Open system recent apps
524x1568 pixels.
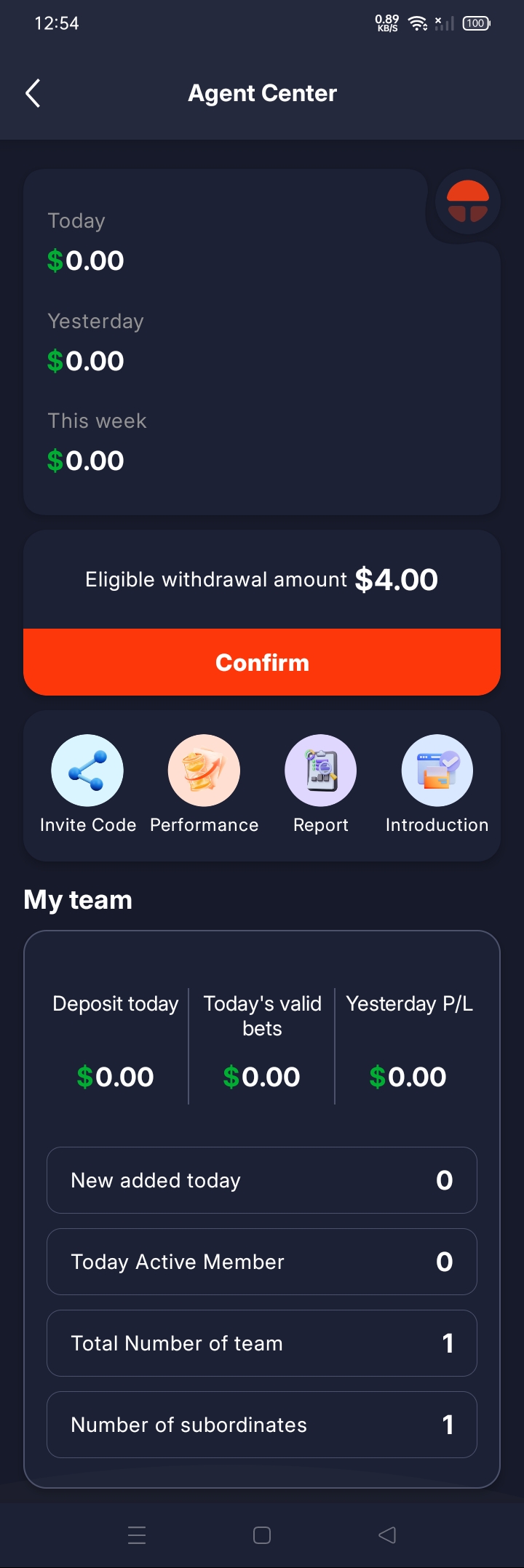(137, 1535)
